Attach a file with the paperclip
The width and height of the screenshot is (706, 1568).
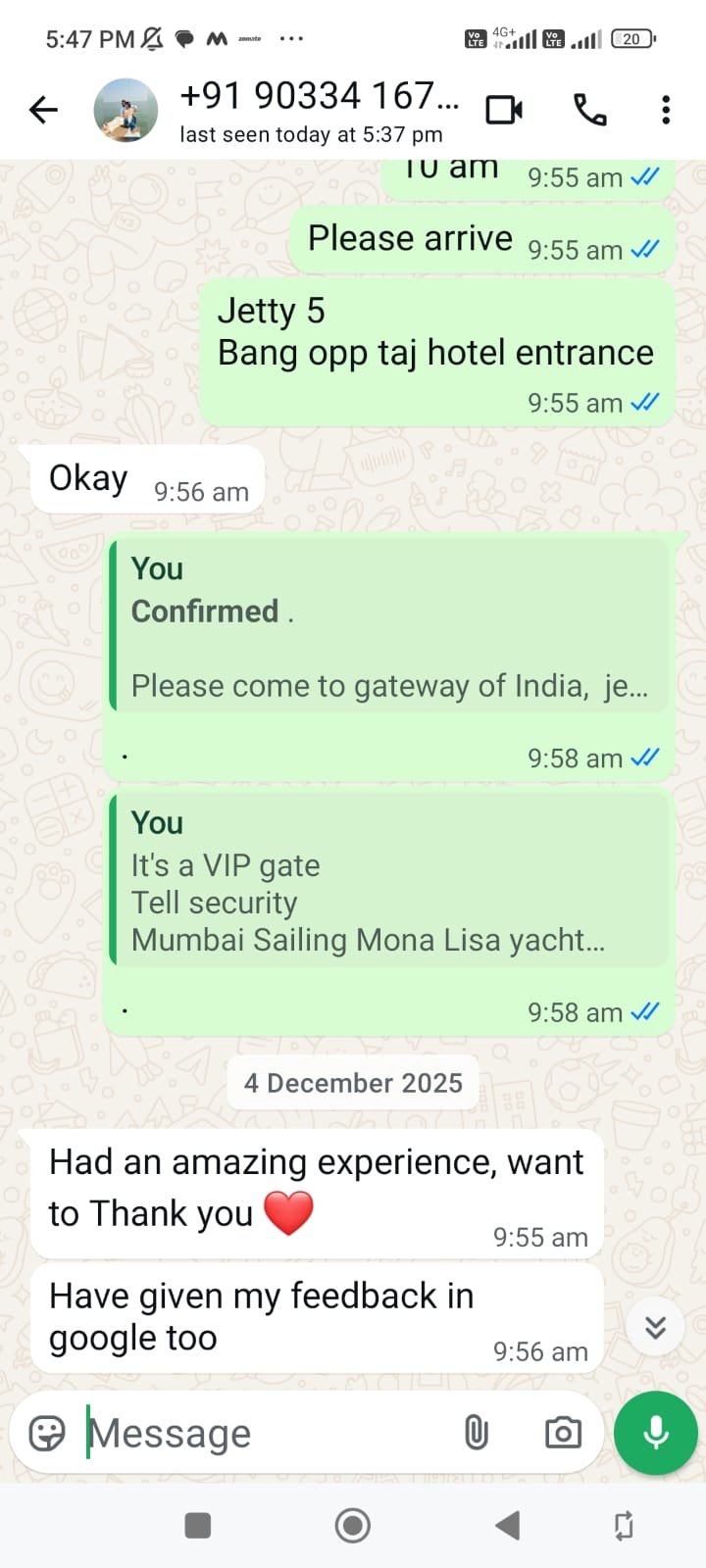[476, 1434]
